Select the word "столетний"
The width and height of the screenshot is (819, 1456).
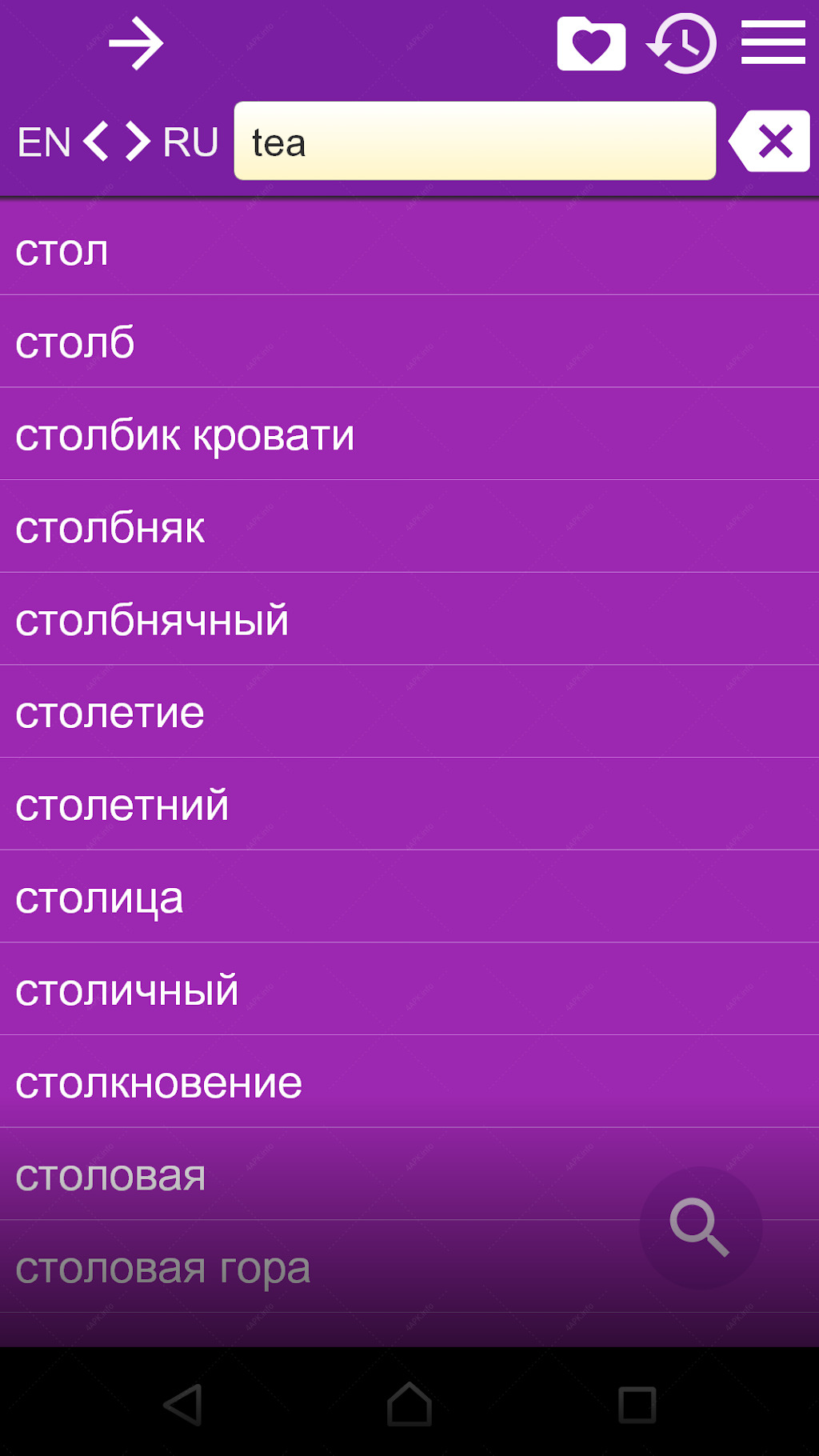point(409,804)
